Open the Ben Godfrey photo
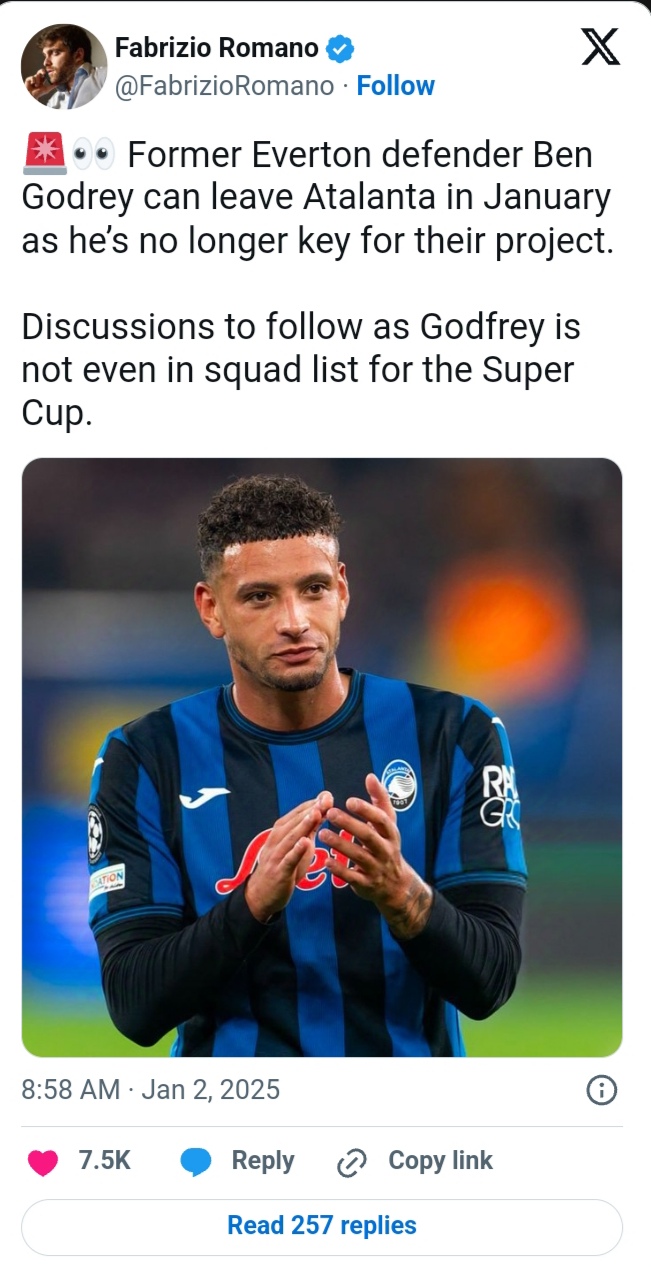This screenshot has width=651, height=1267. coord(322,757)
